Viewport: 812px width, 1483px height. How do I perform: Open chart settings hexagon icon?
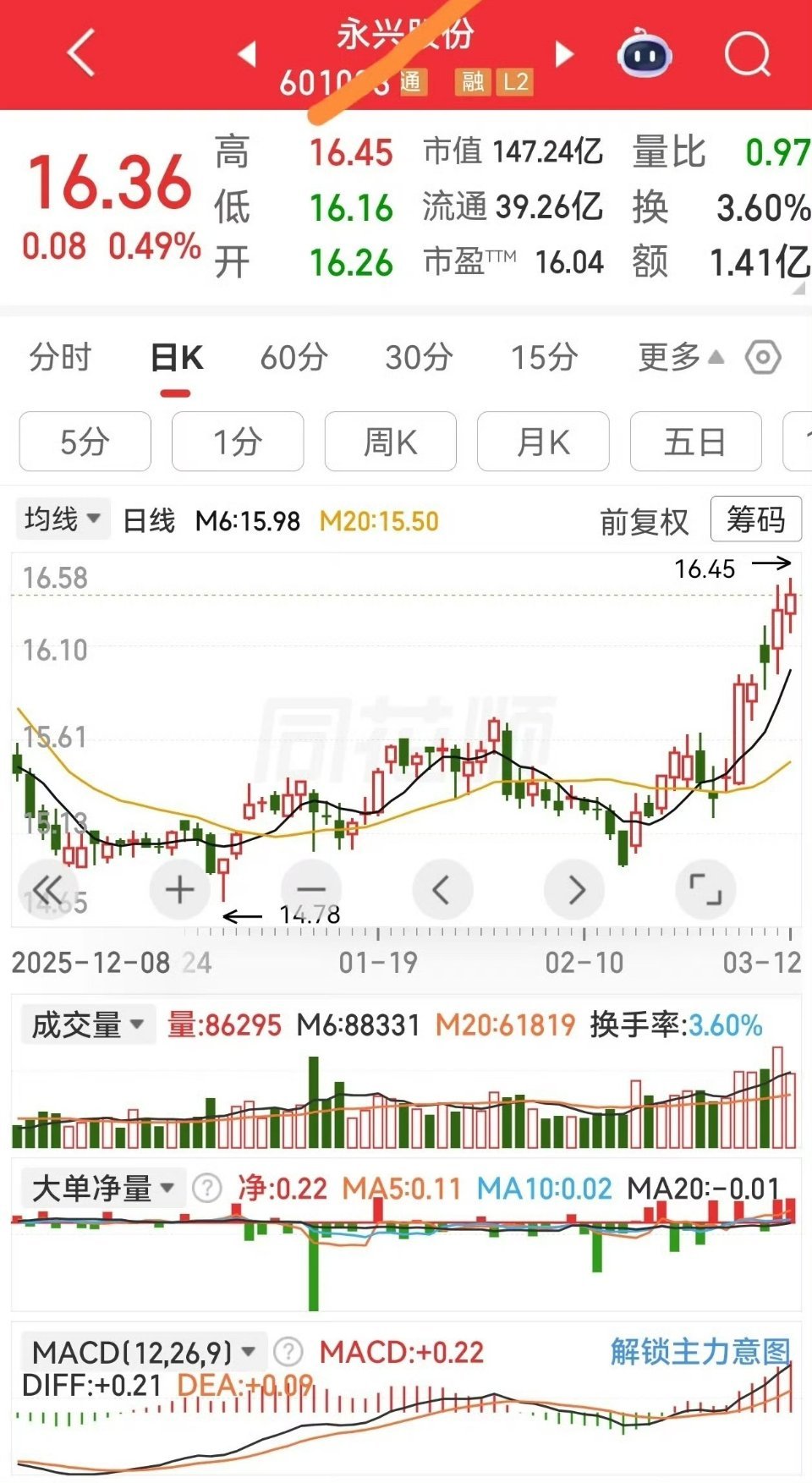[x=763, y=358]
